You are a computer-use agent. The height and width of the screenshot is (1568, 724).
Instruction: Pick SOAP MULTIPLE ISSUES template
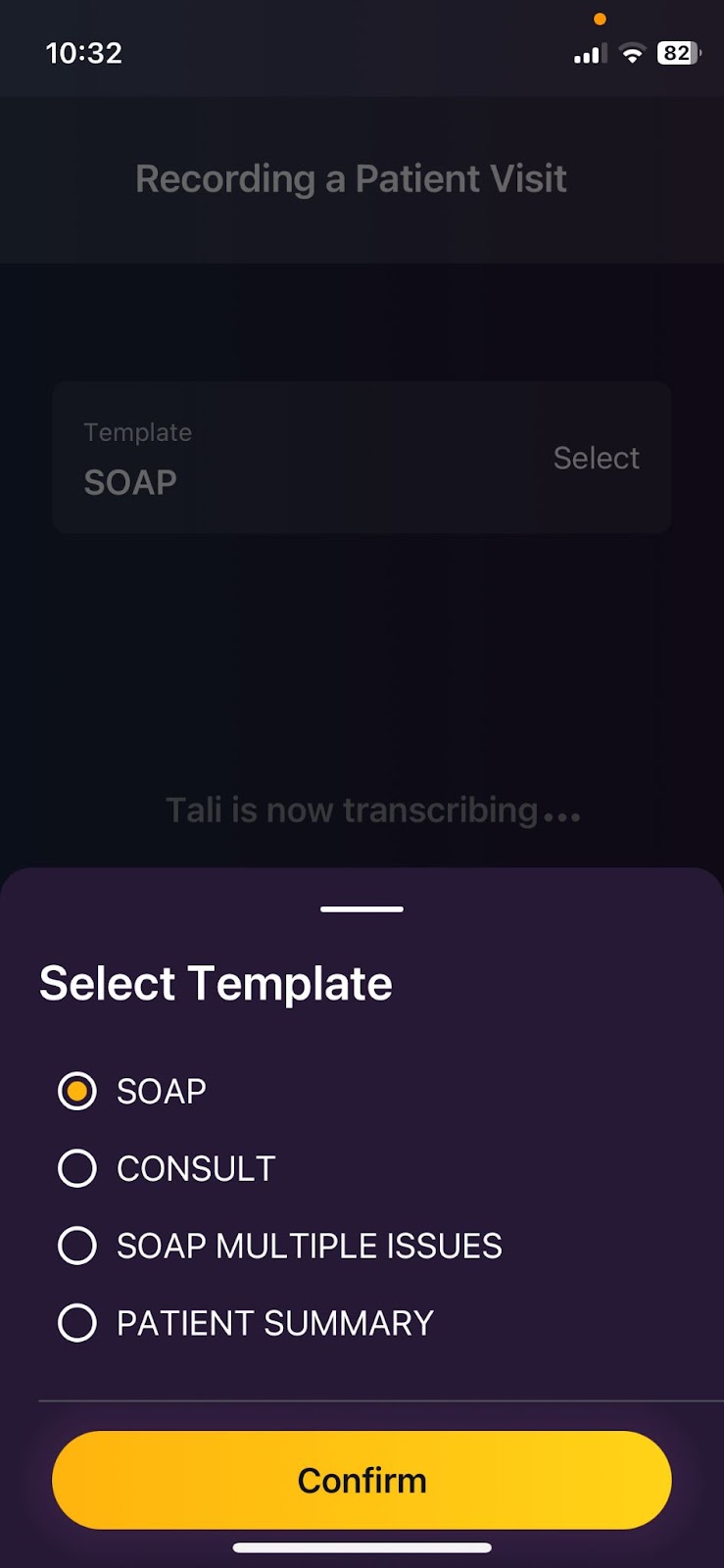pos(77,1246)
